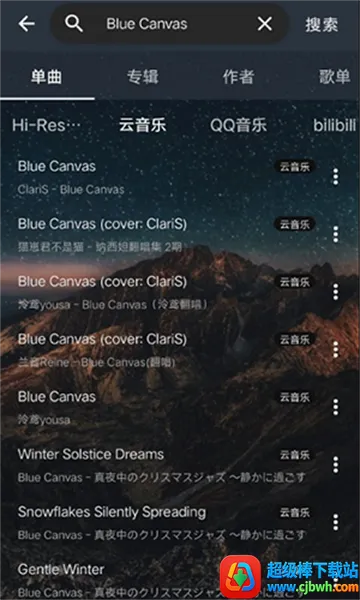
Task: Go back using the arrow icon
Action: coord(26,24)
